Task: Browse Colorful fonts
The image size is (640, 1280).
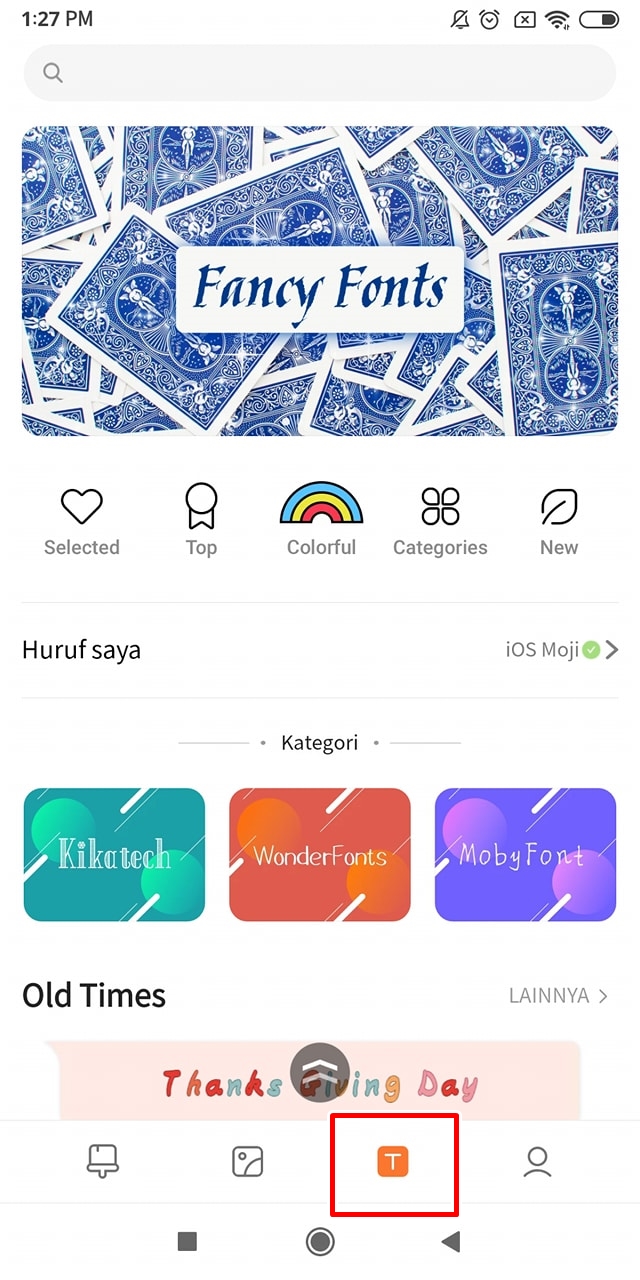Action: coord(321,520)
